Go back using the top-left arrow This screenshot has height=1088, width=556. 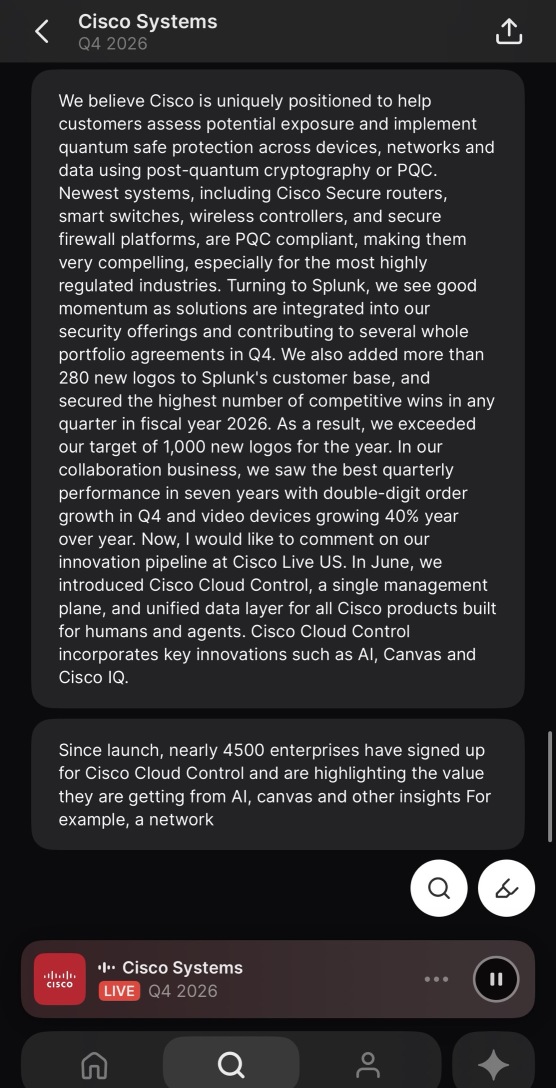tap(42, 31)
